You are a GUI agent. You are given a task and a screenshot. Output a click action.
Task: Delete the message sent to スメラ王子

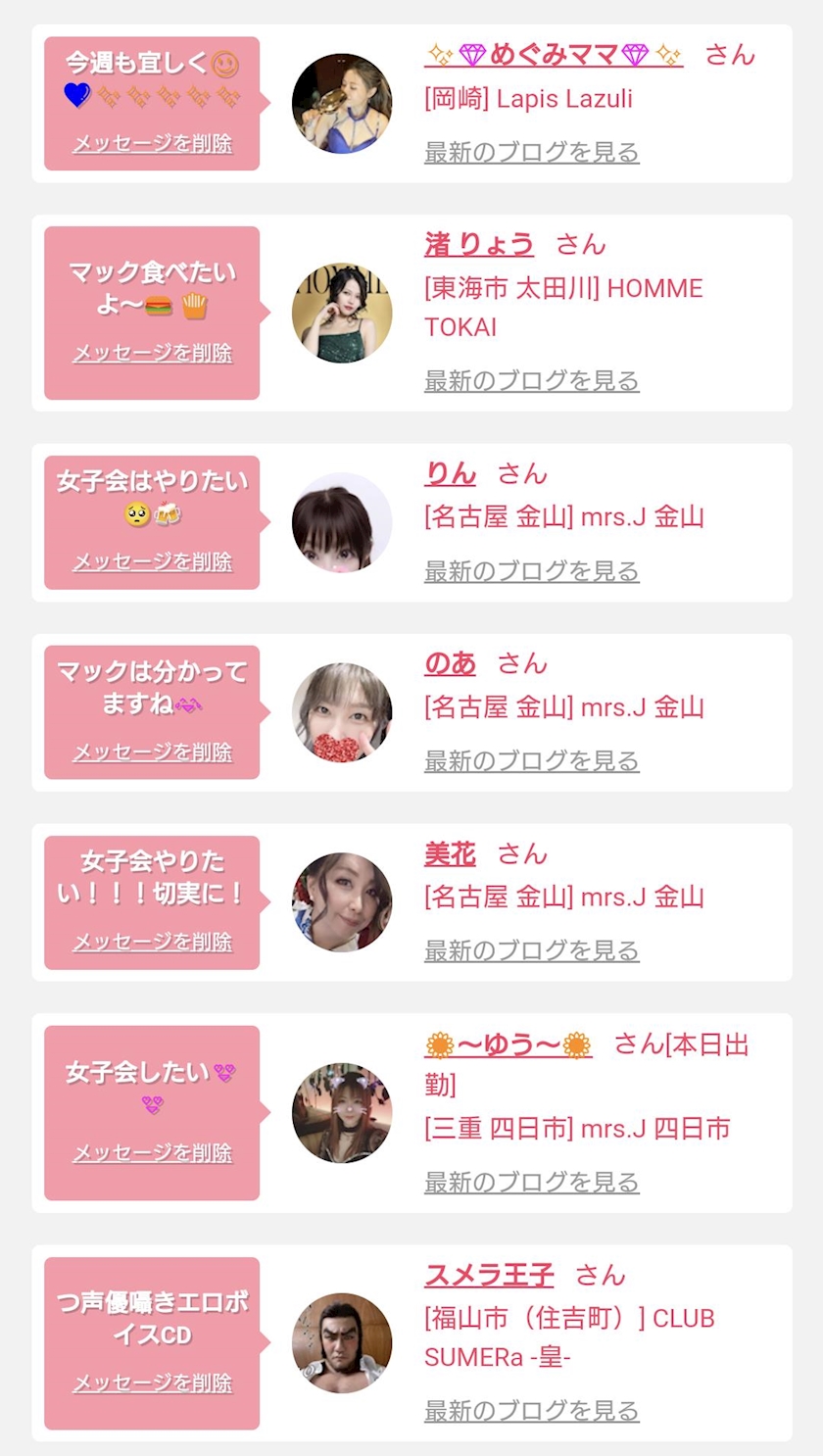point(152,1383)
